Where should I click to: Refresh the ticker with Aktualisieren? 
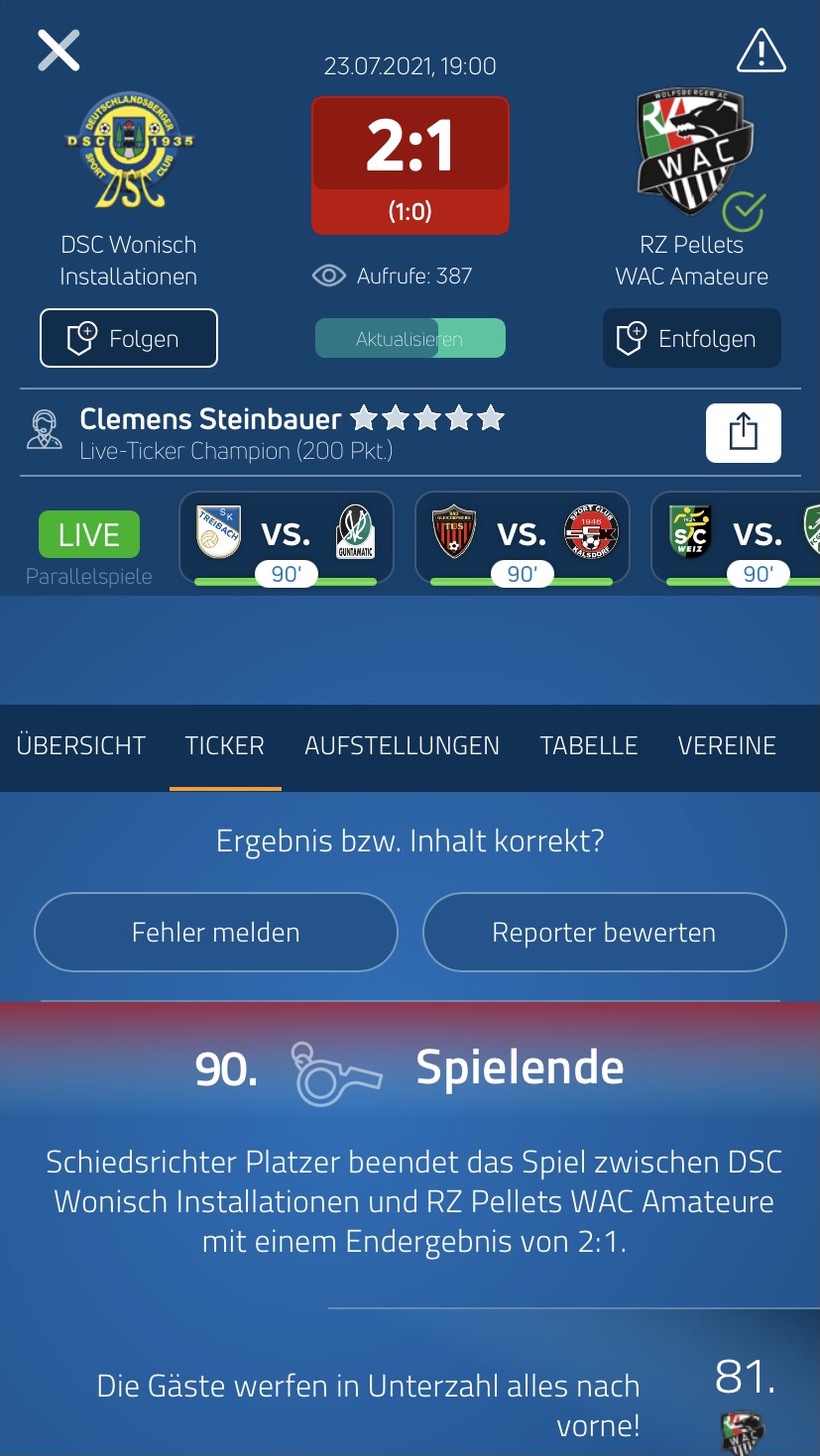[x=410, y=338]
